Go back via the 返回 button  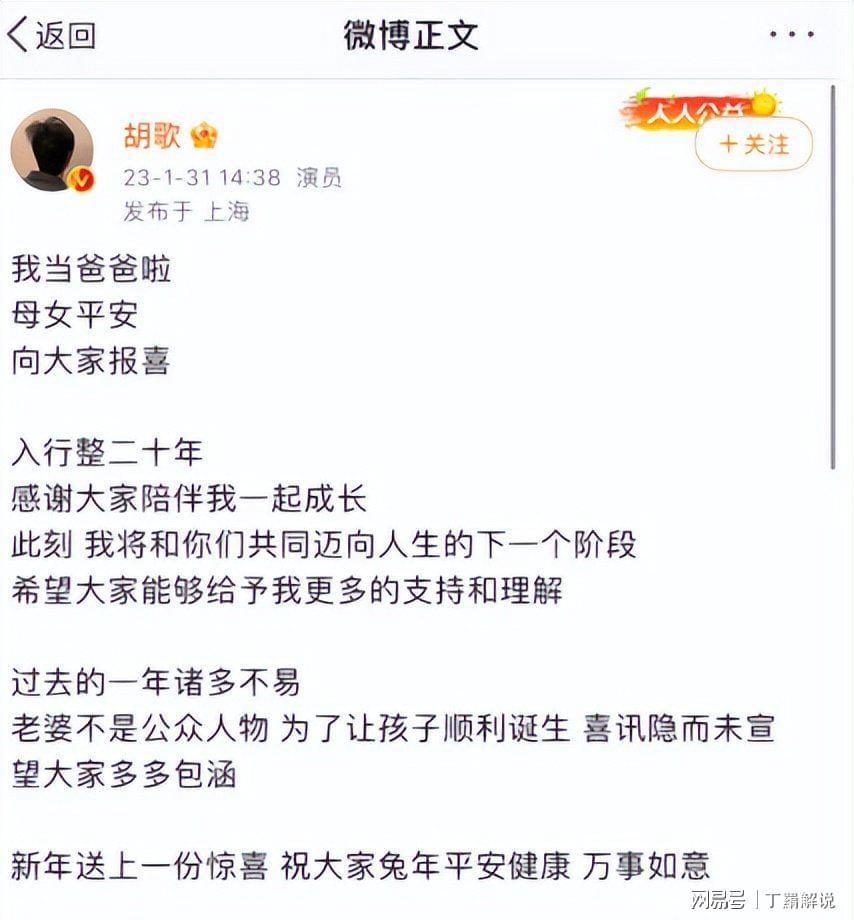52,35
